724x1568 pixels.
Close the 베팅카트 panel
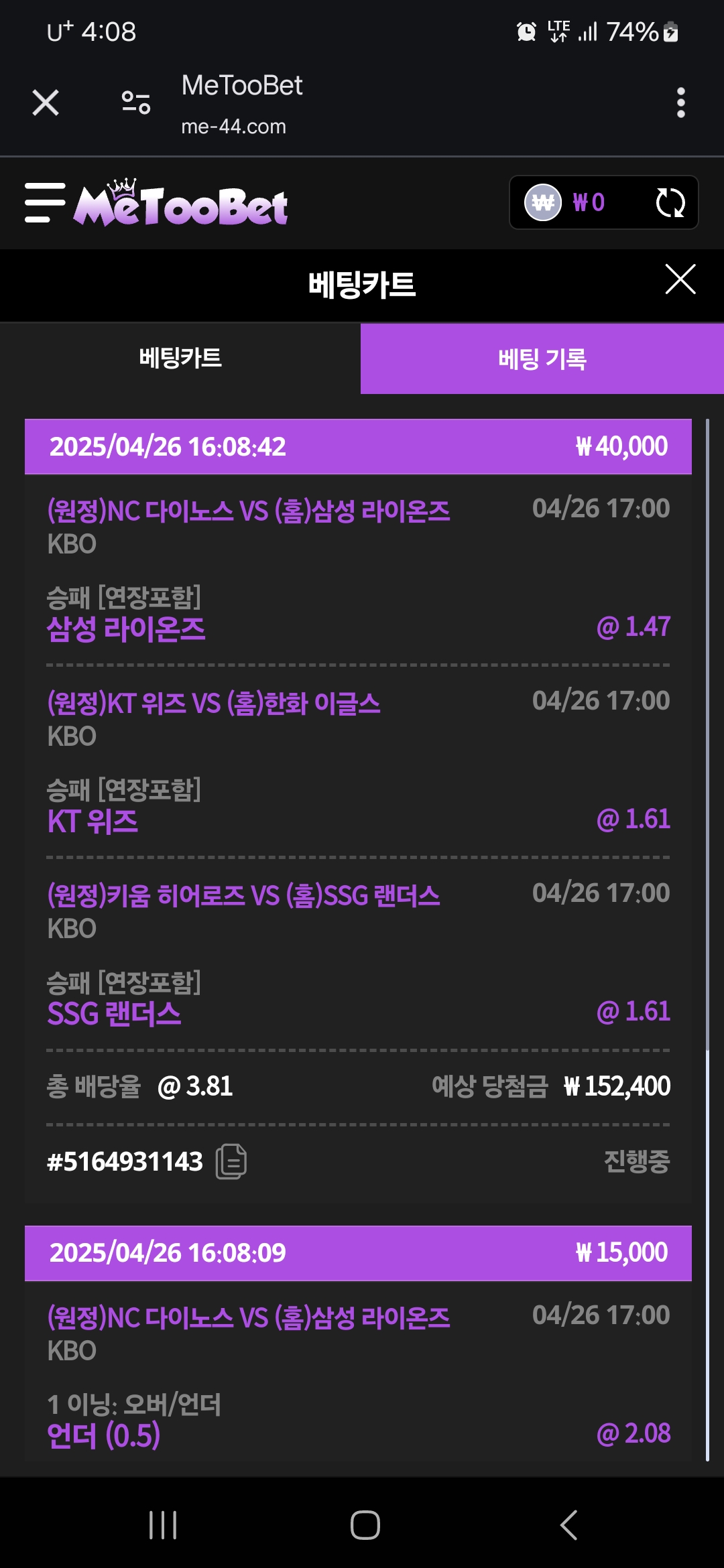pyautogui.click(x=680, y=279)
